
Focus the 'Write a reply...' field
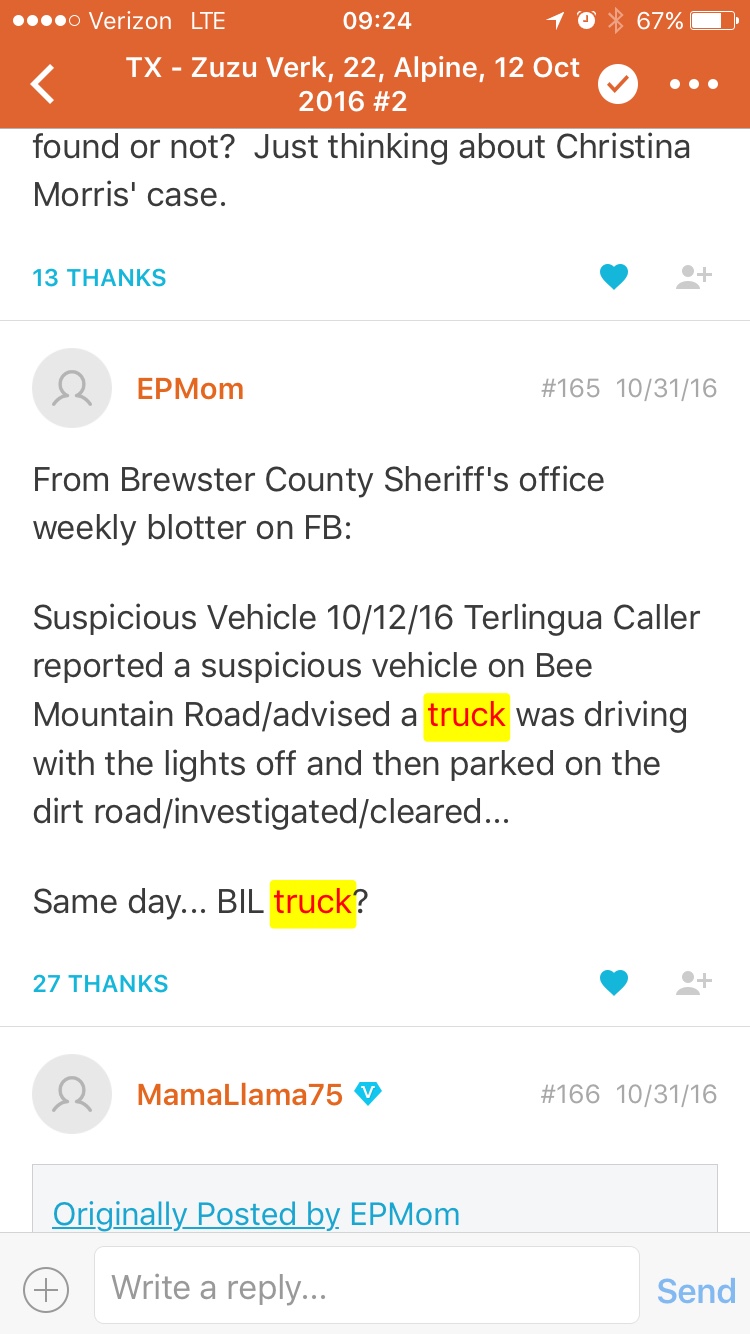(x=366, y=1286)
